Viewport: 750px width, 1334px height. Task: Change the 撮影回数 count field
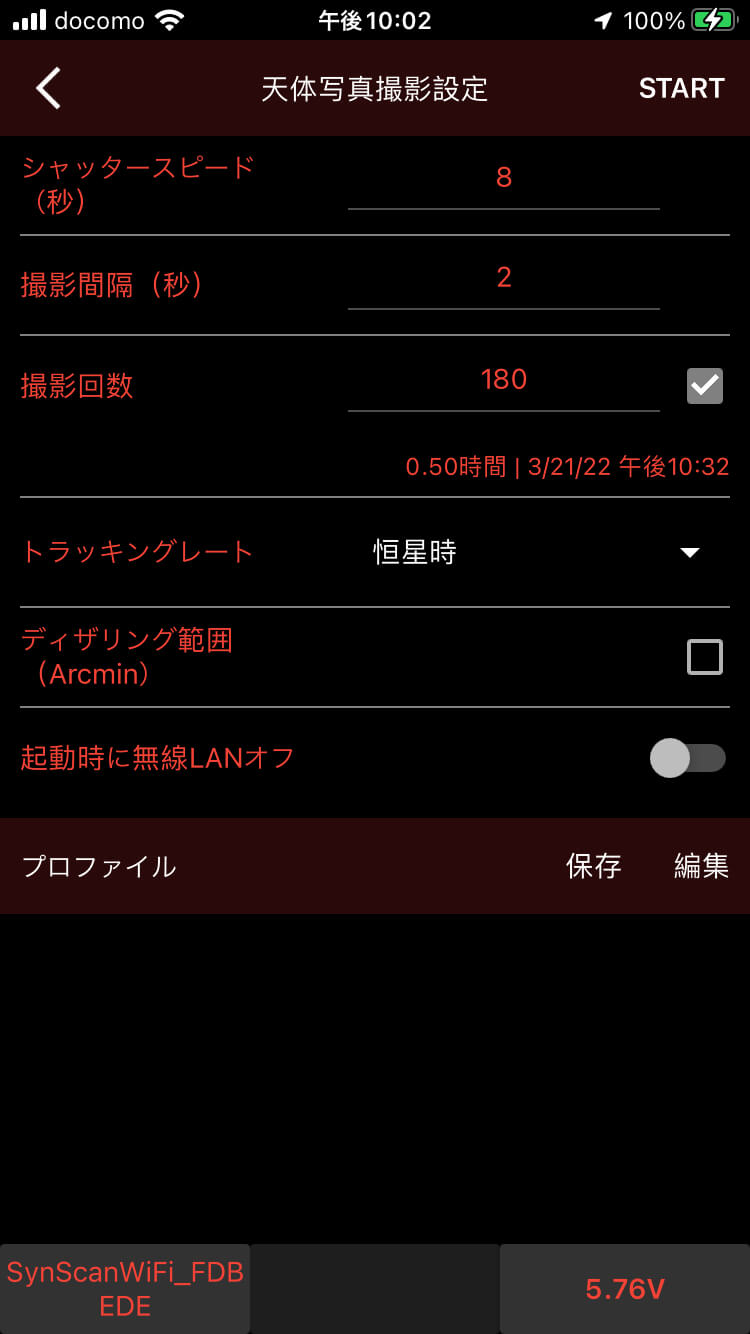point(503,380)
